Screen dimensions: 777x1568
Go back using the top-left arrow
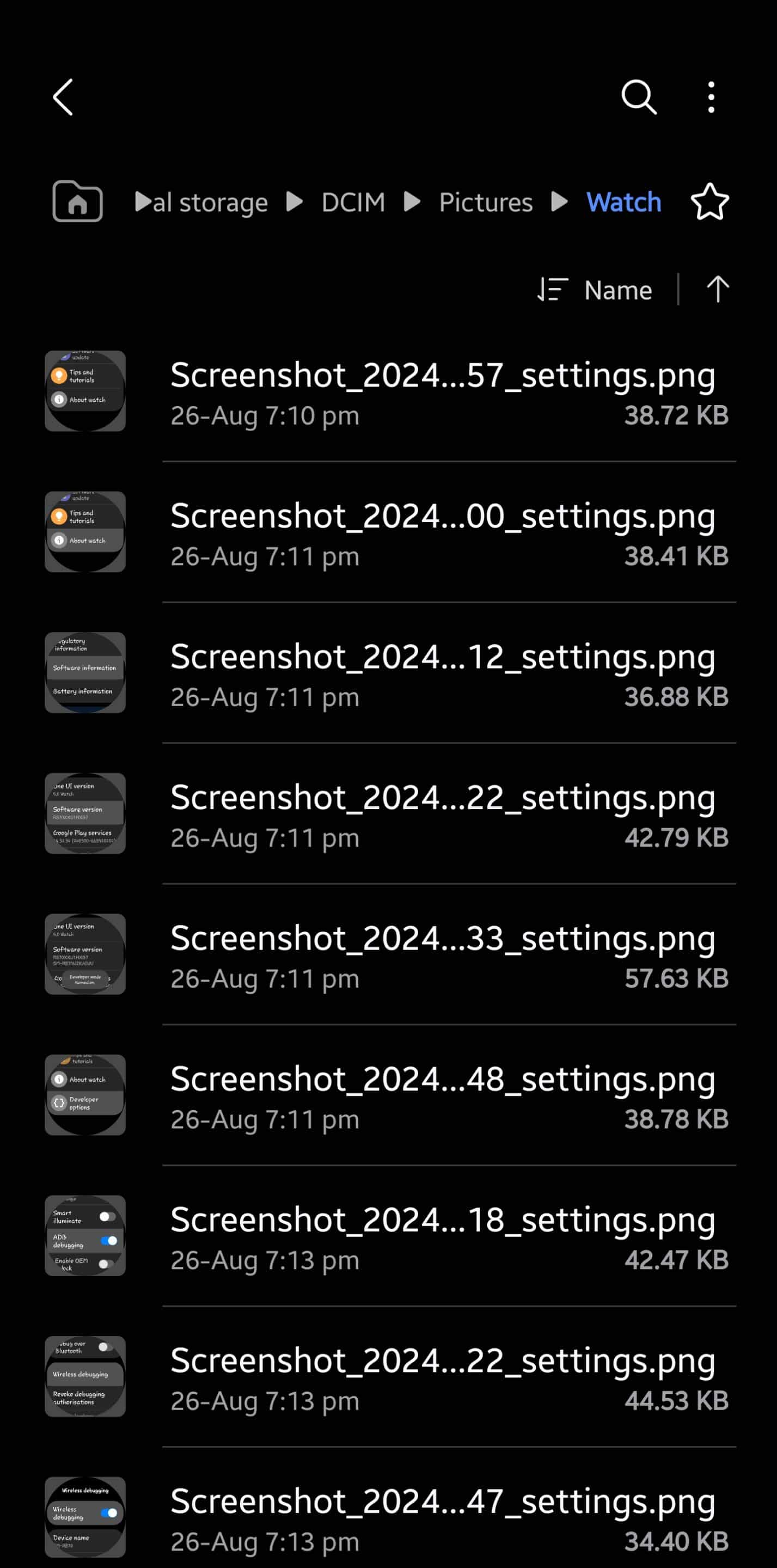[63, 97]
